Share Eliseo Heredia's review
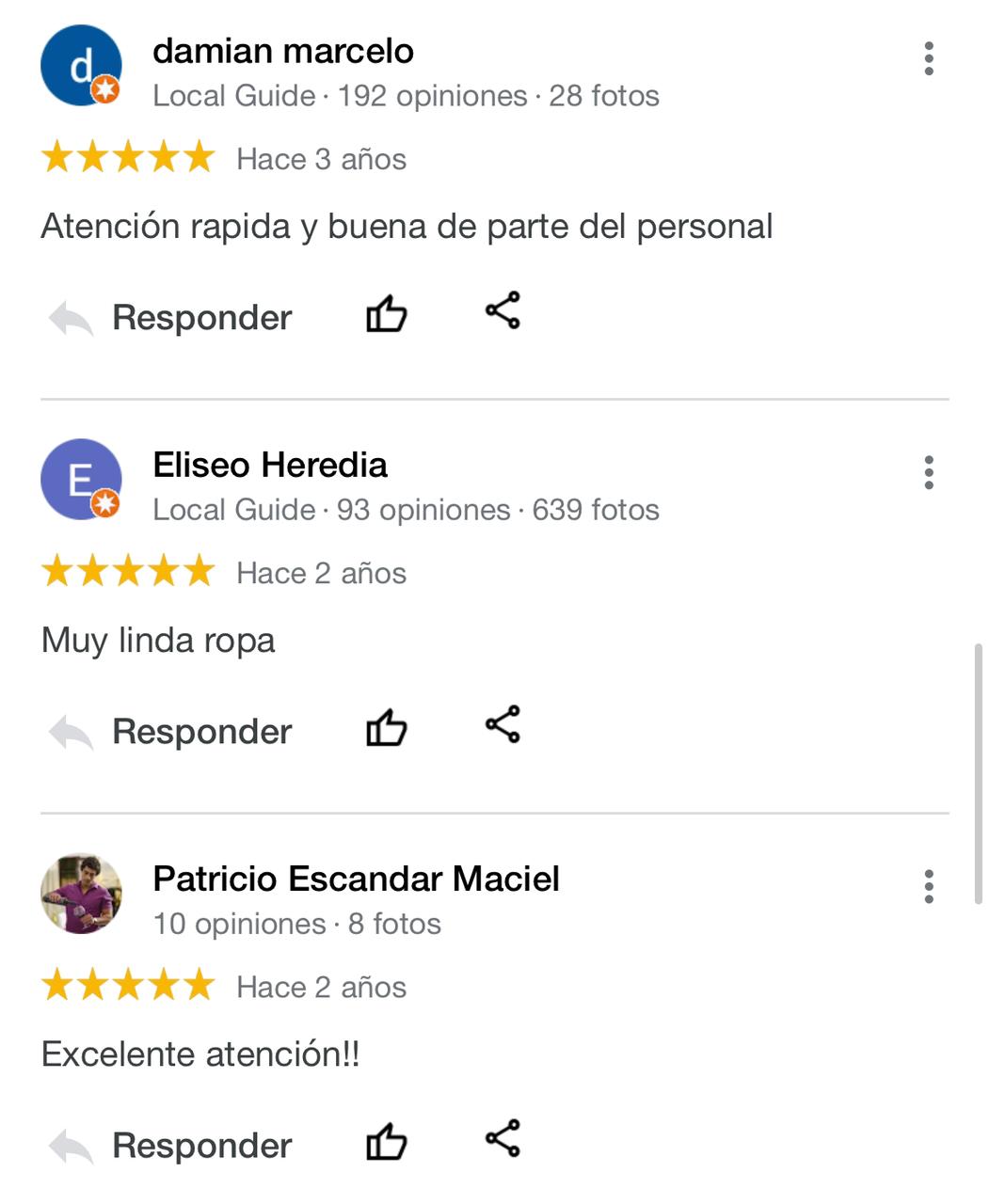Viewport: 990px width, 1204px height. tap(503, 724)
